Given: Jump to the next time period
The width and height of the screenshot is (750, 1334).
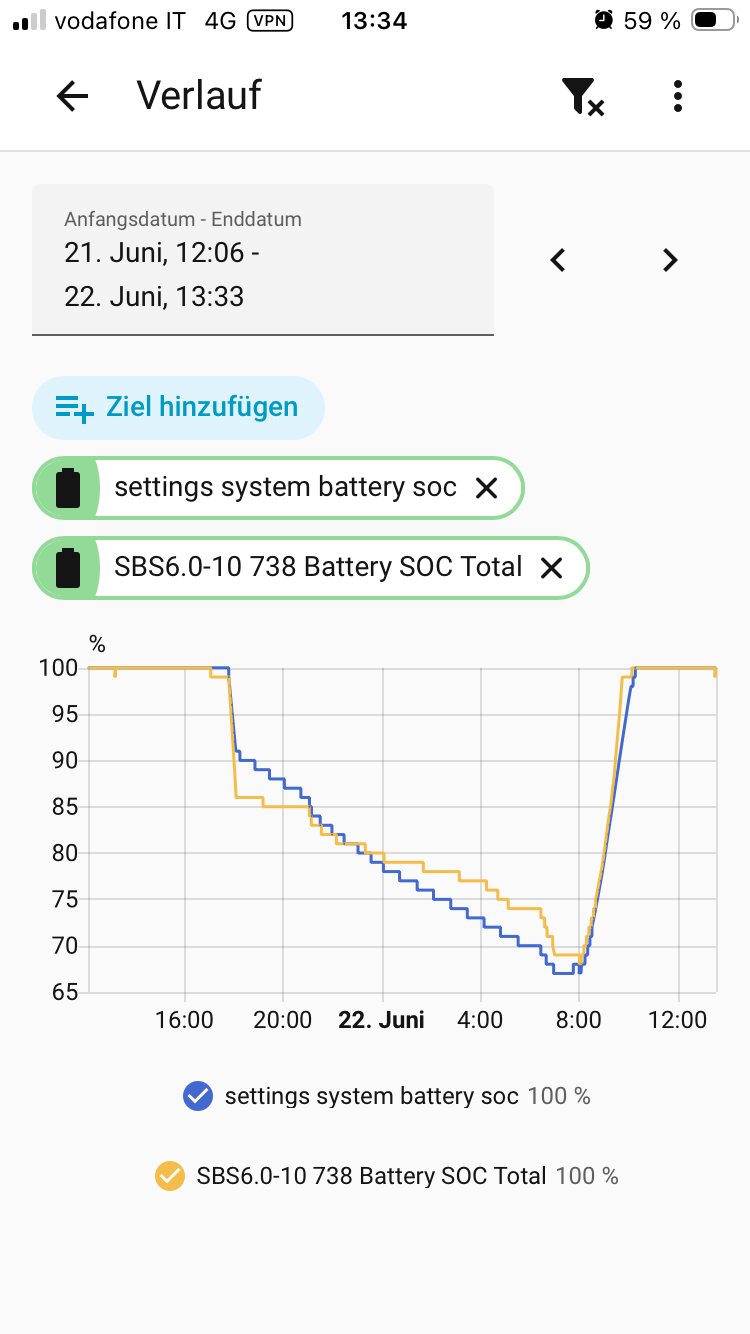Looking at the screenshot, I should 670,260.
